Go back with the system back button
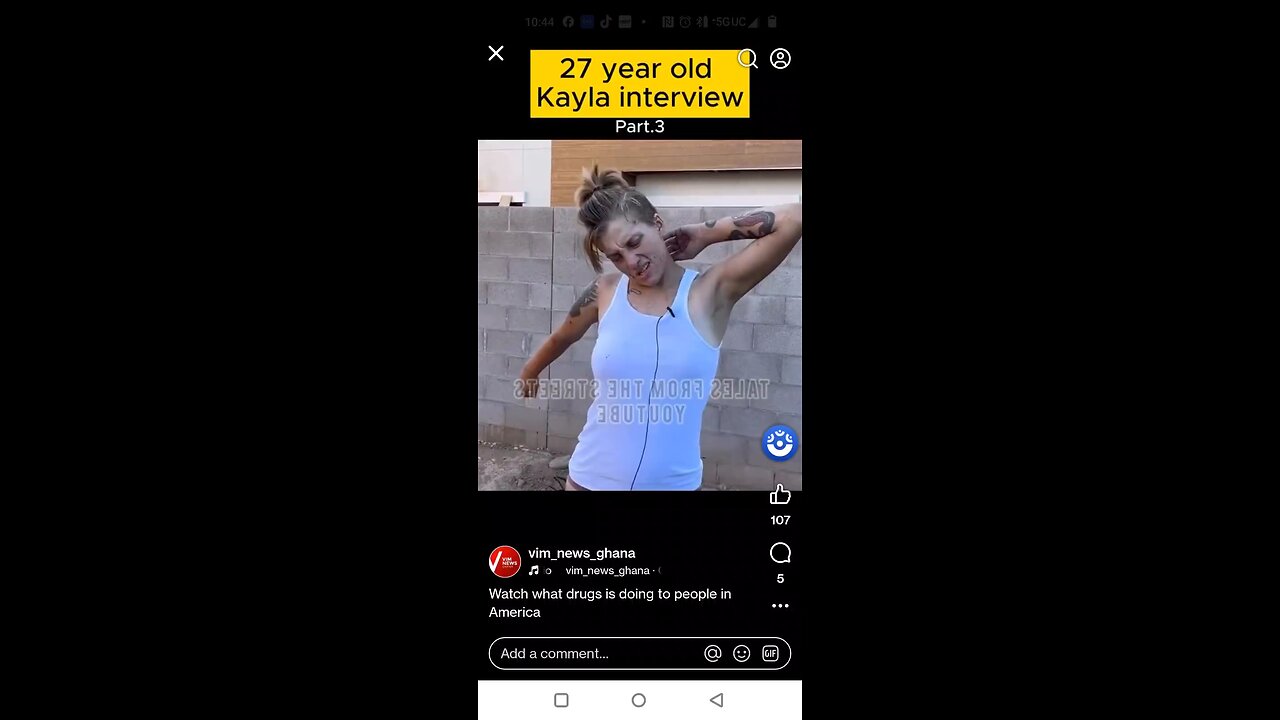1280x720 pixels. point(716,701)
